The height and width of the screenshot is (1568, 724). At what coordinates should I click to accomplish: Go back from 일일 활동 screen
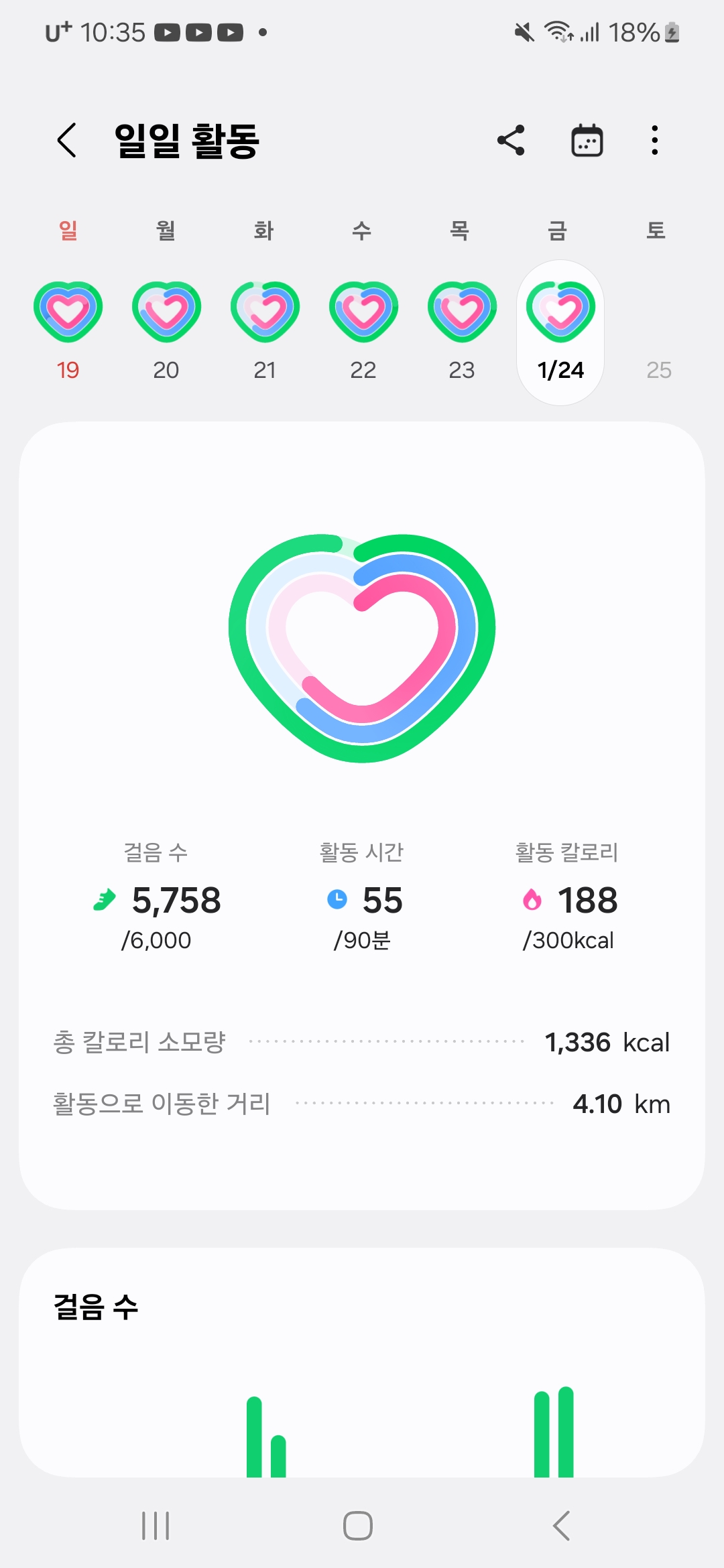click(67, 141)
